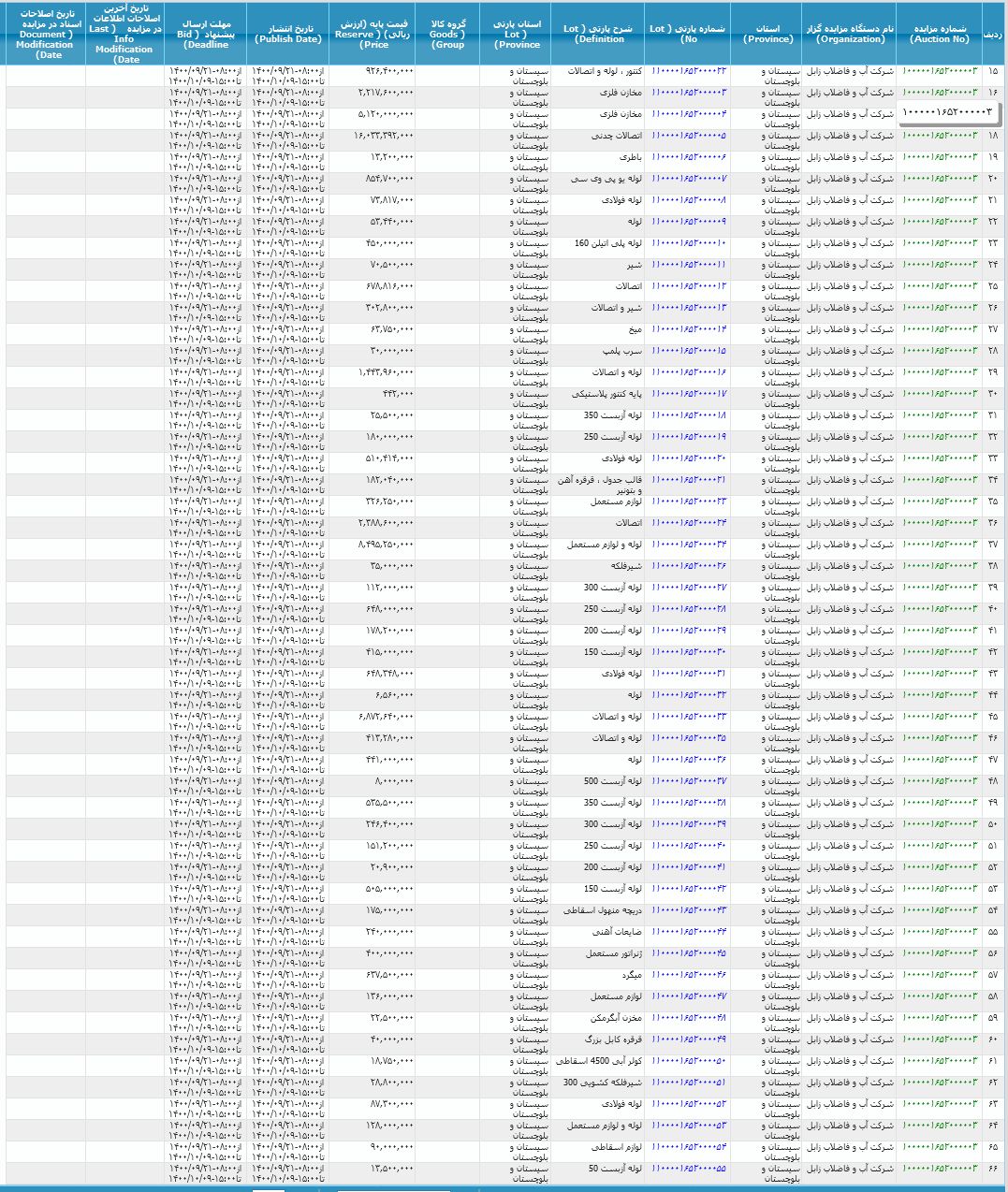The height and width of the screenshot is (1192, 1008).
Task: Open the lot link for لوله پلی اتیلن 160
Action: pyautogui.click(x=688, y=243)
